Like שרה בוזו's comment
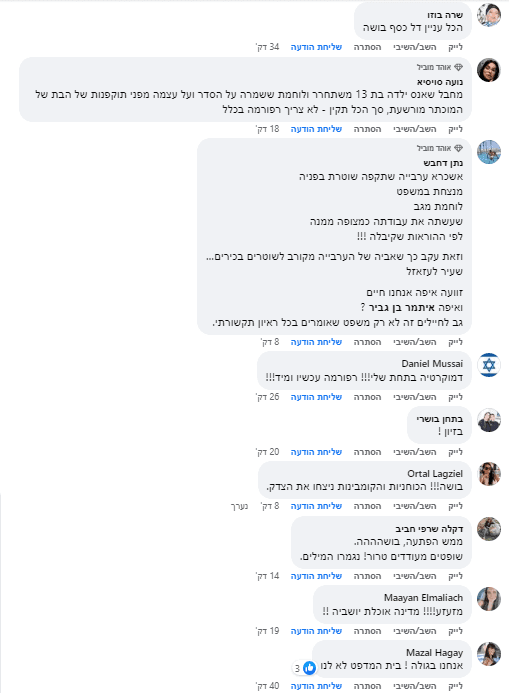 click(456, 47)
